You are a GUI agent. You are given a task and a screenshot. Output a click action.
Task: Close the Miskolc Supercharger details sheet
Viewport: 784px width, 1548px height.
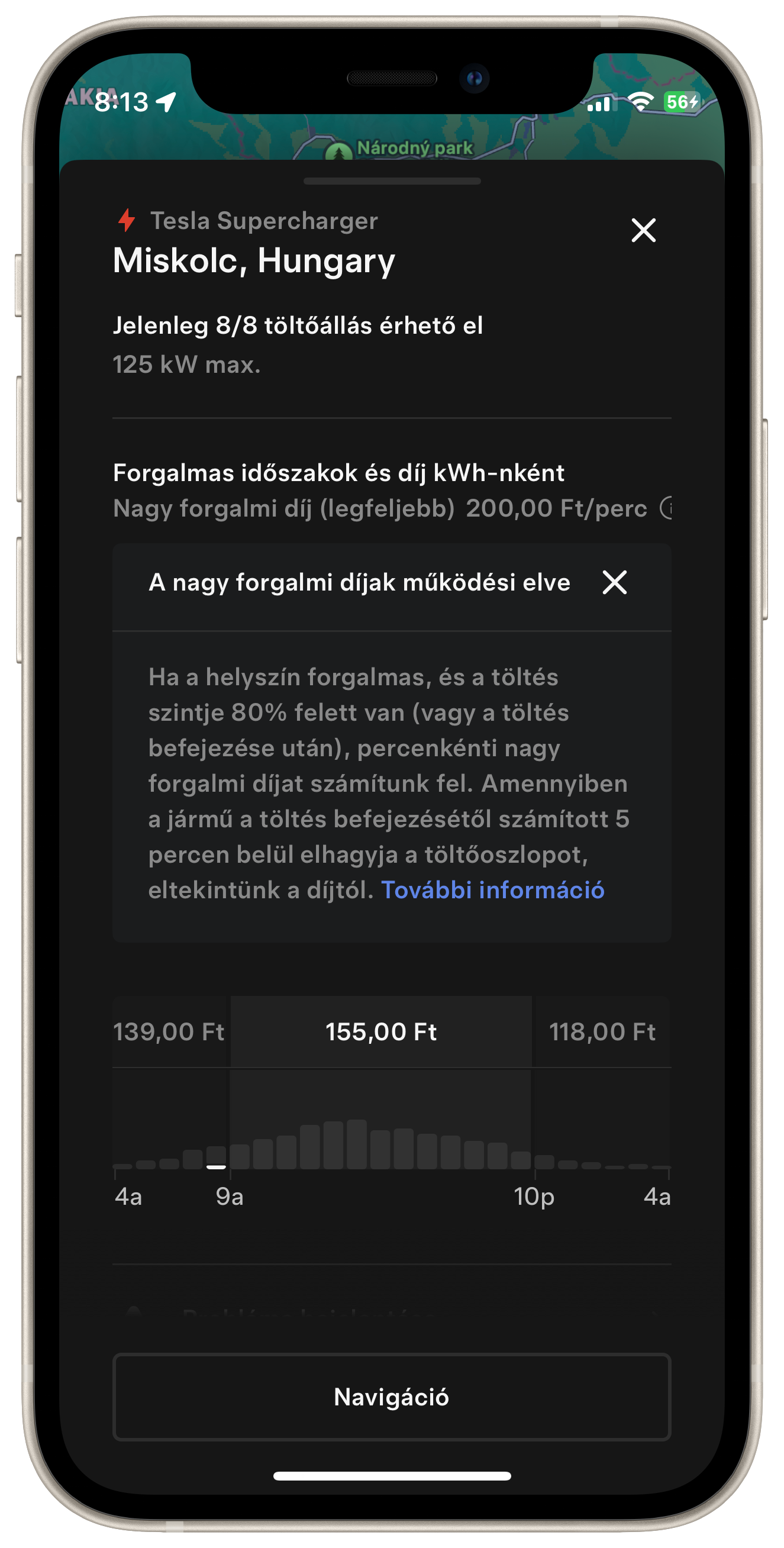[x=643, y=230]
